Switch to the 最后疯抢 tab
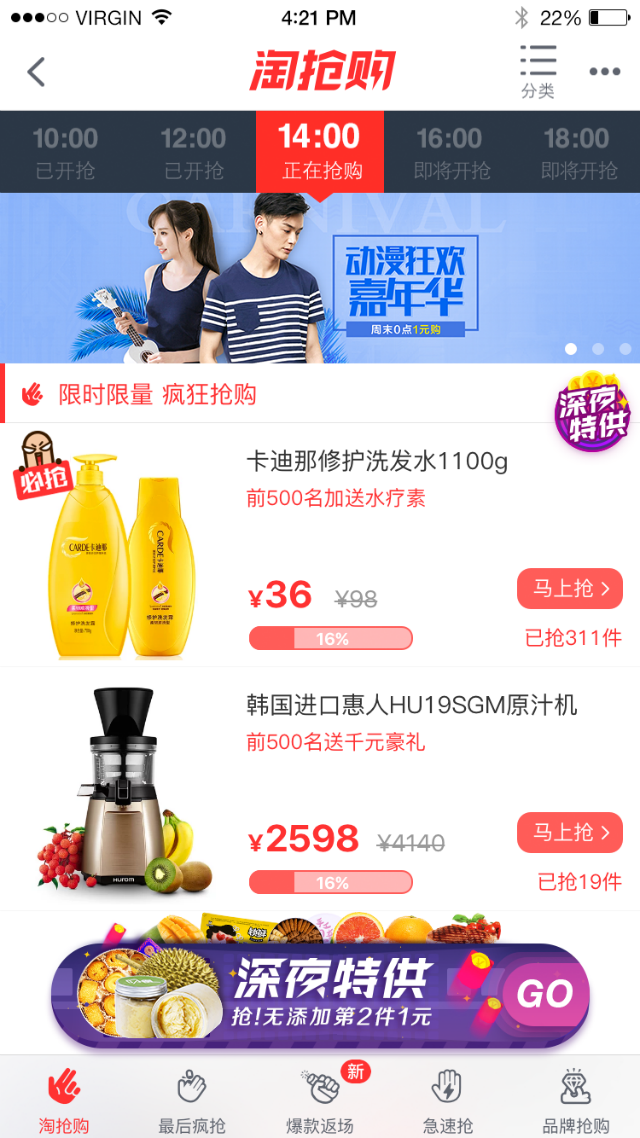 [x=192, y=1098]
